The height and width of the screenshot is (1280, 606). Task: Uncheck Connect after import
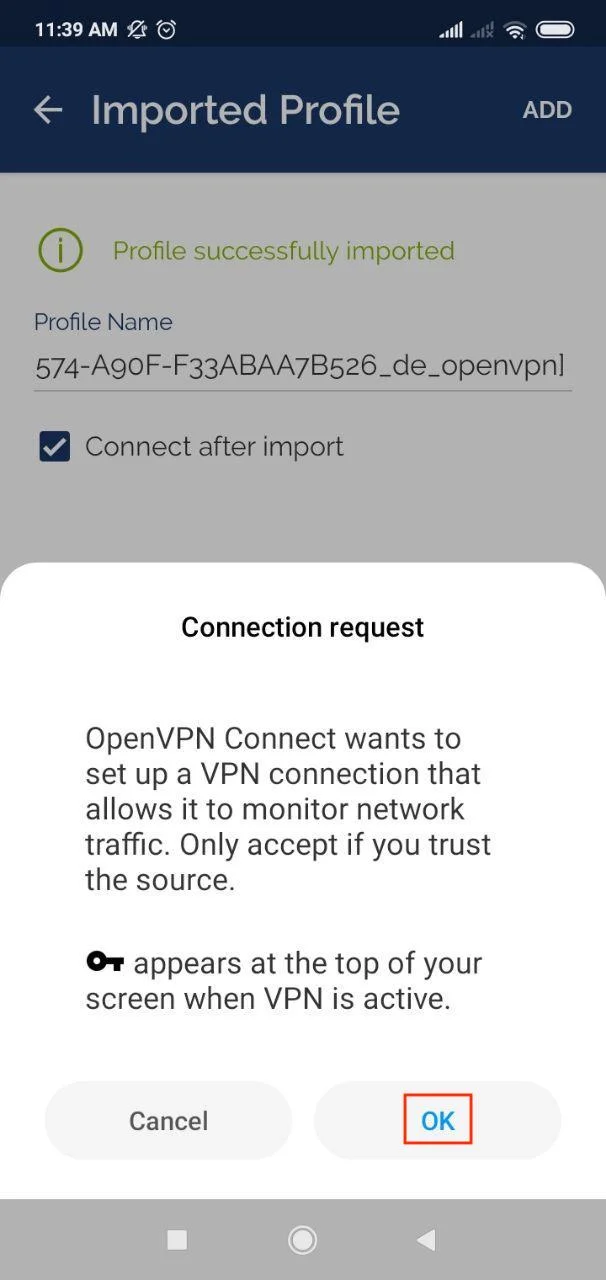pyautogui.click(x=54, y=446)
